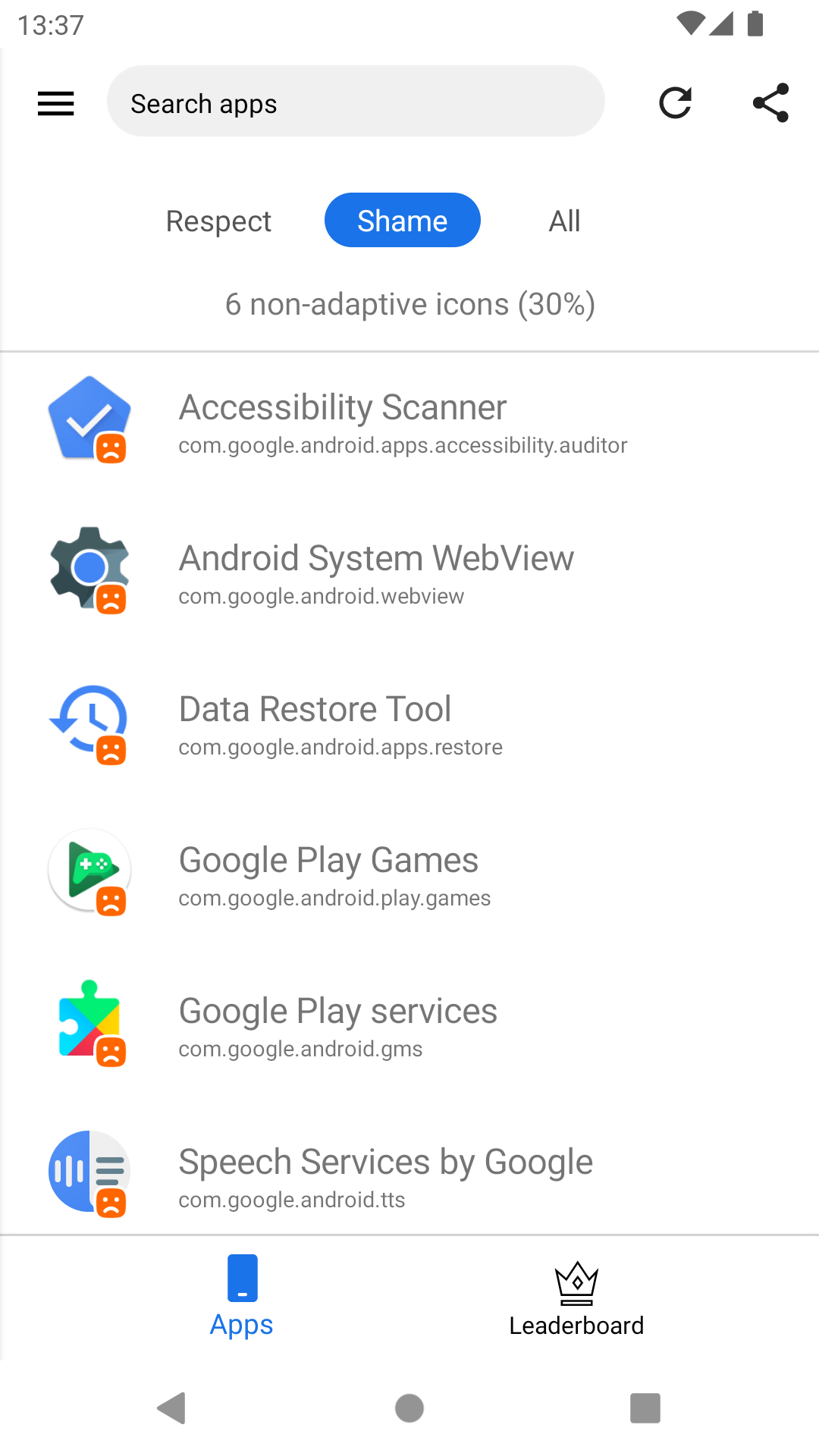This screenshot has width=819, height=1456.
Task: Select the Shame filter
Action: click(x=402, y=221)
